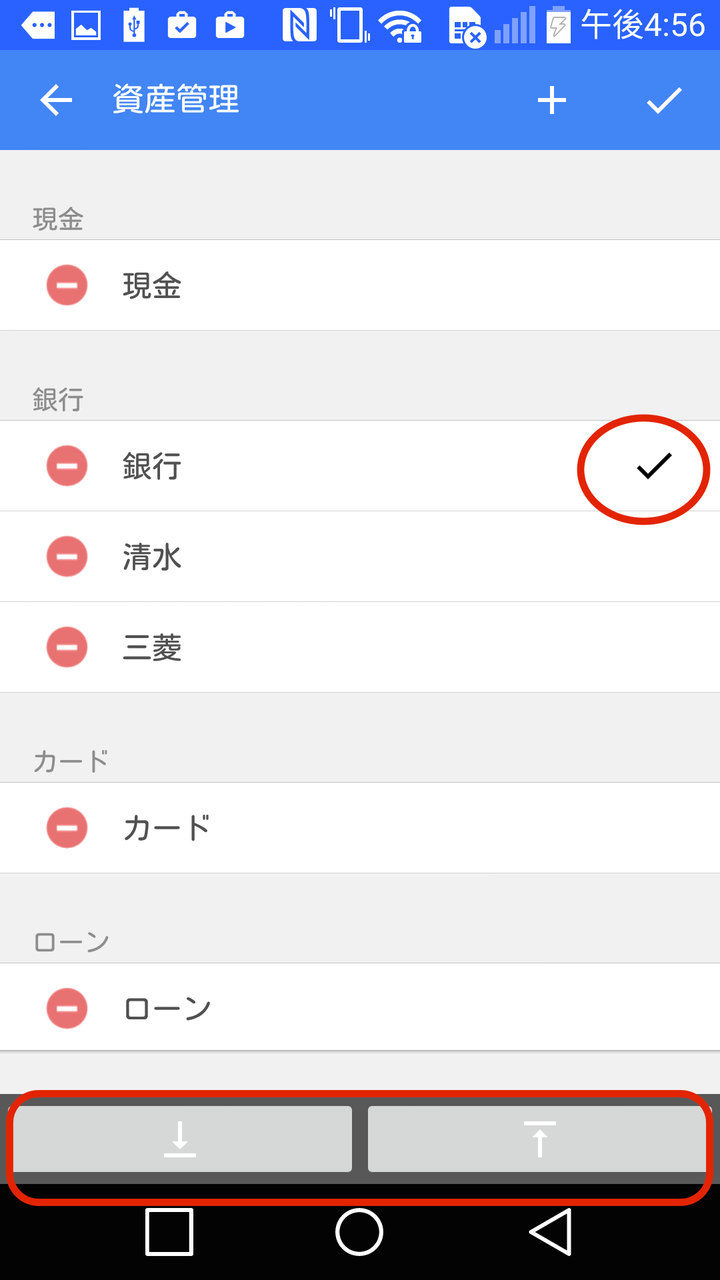Tap the Android back triangle button
Image resolution: width=720 pixels, height=1280 pixels.
coord(549,1233)
